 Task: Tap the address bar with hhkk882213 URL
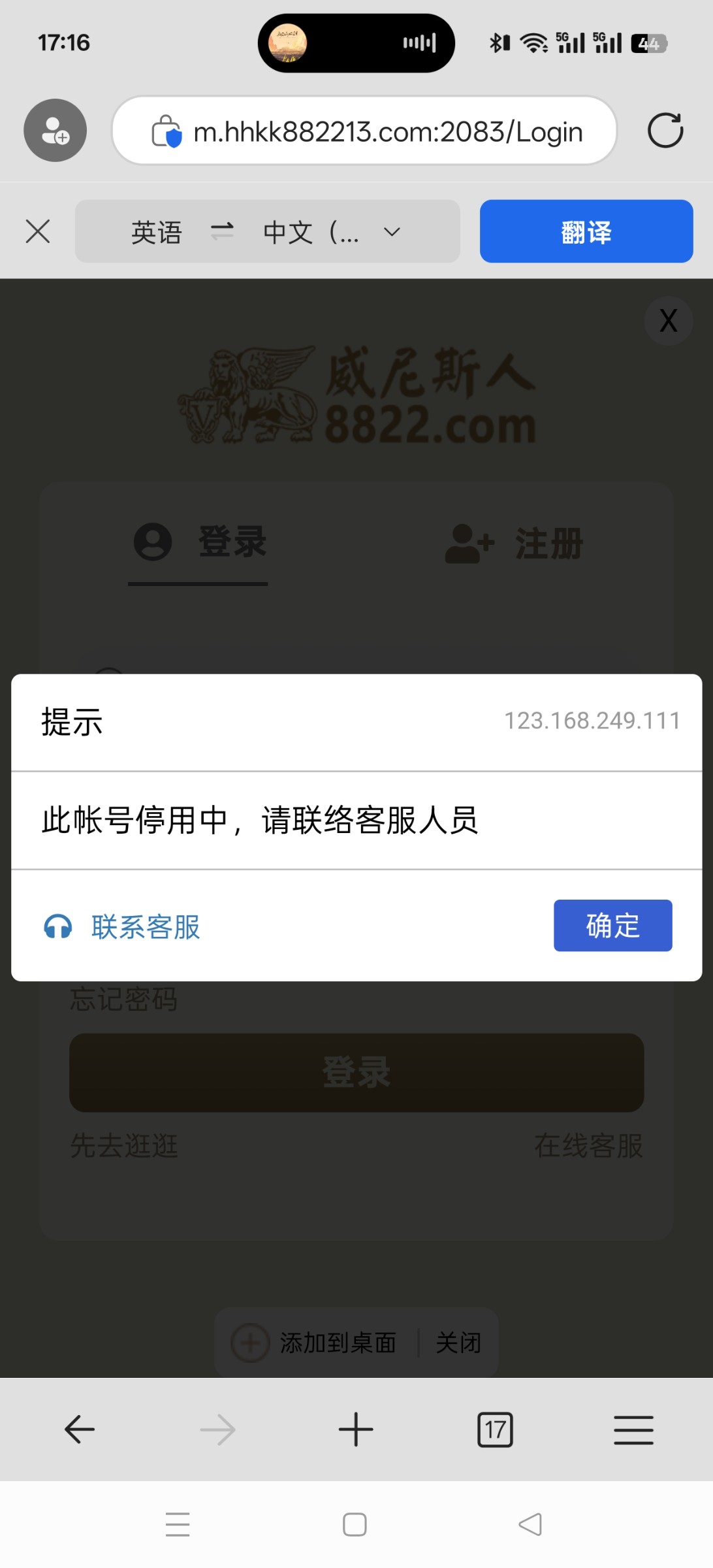point(364,131)
